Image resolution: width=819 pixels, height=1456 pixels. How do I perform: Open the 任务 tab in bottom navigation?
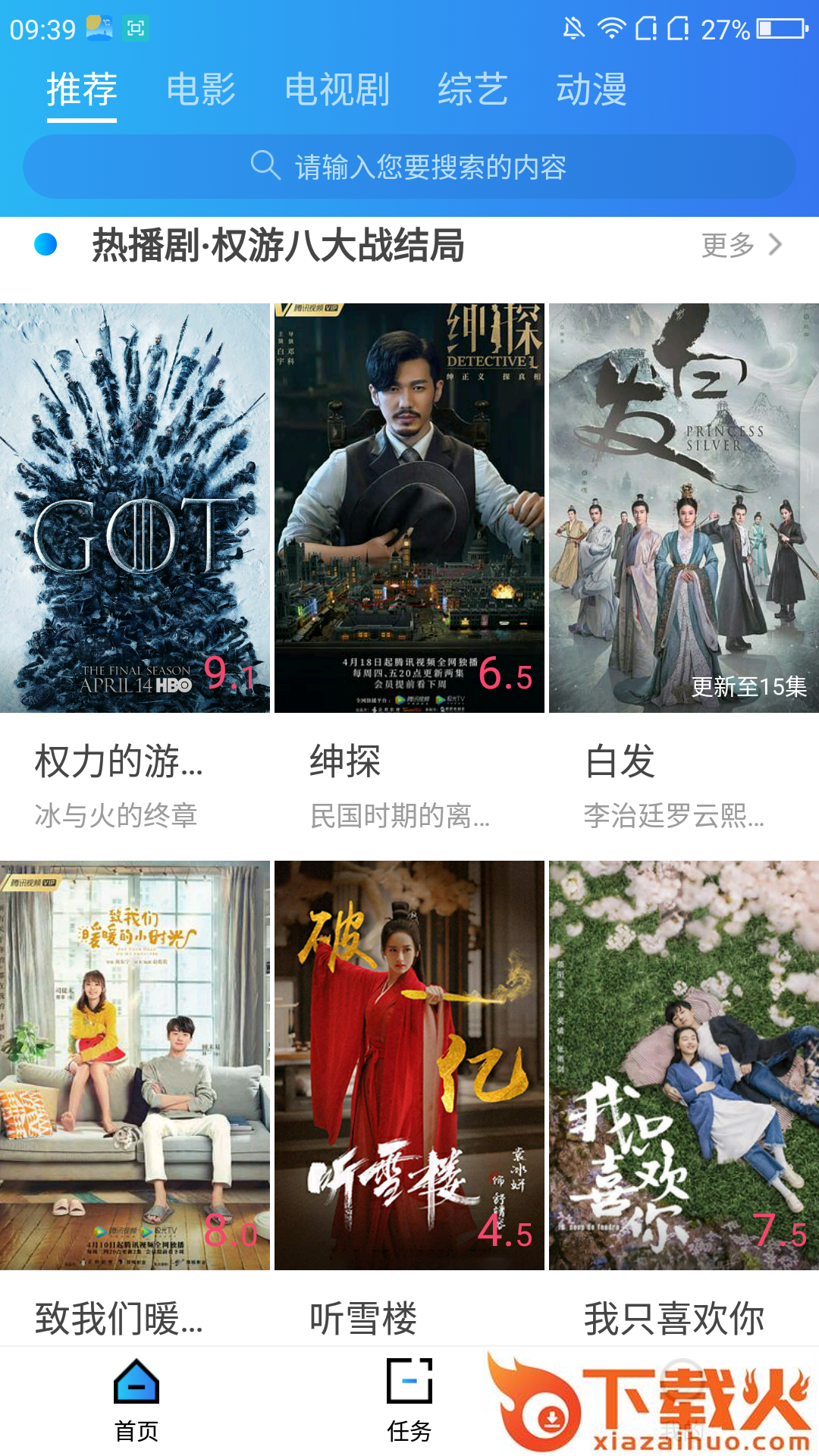(x=409, y=1401)
